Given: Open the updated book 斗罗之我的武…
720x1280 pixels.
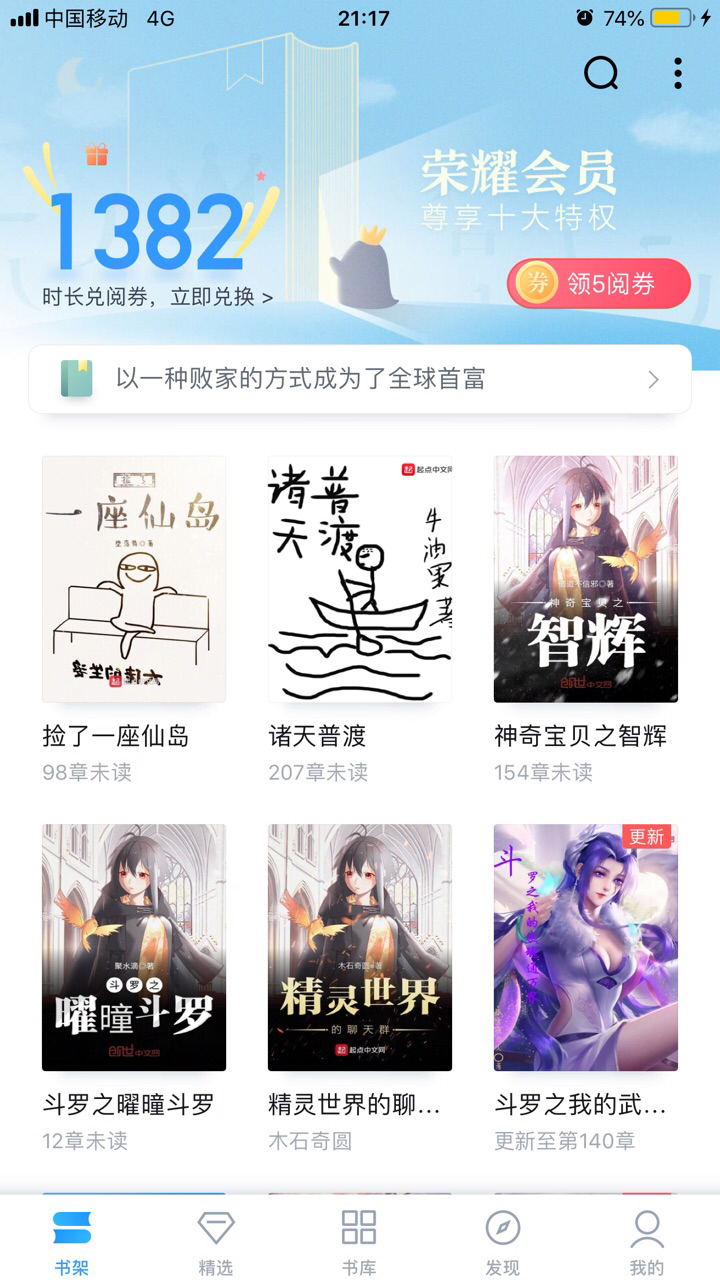Looking at the screenshot, I should [x=586, y=947].
